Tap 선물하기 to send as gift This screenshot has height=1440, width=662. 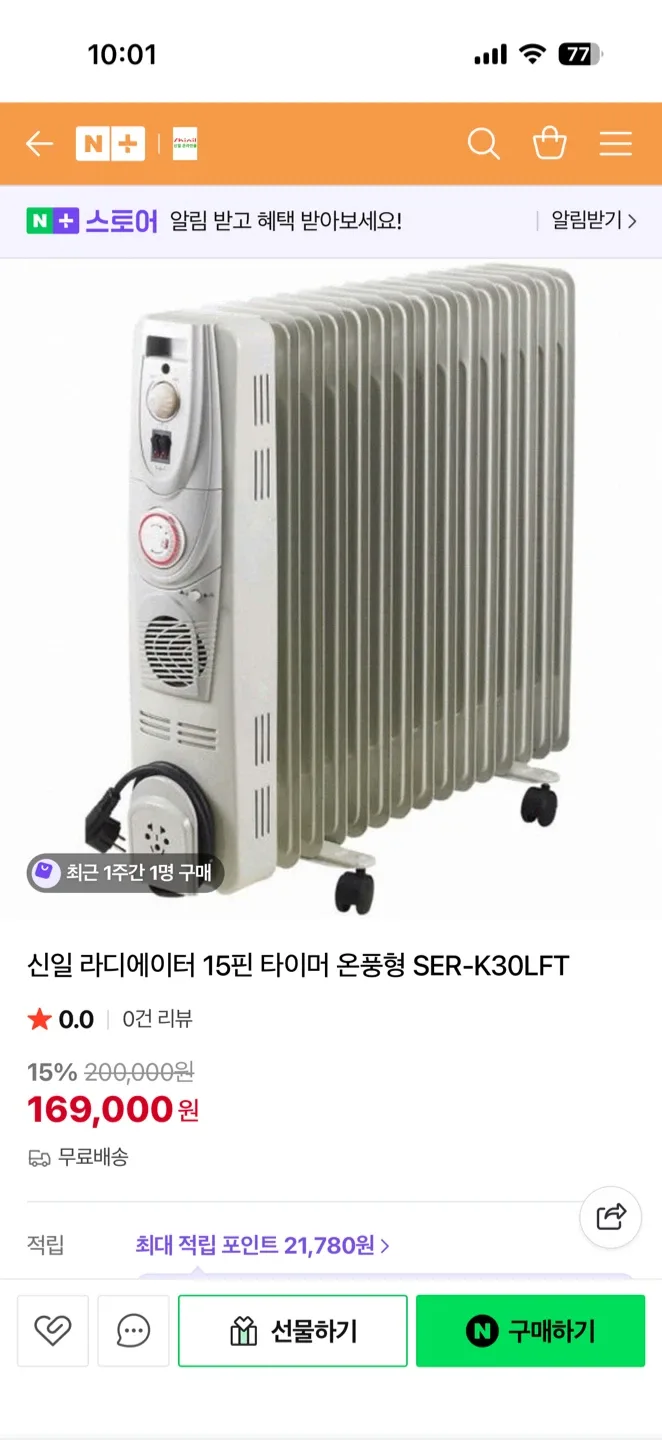click(293, 1330)
